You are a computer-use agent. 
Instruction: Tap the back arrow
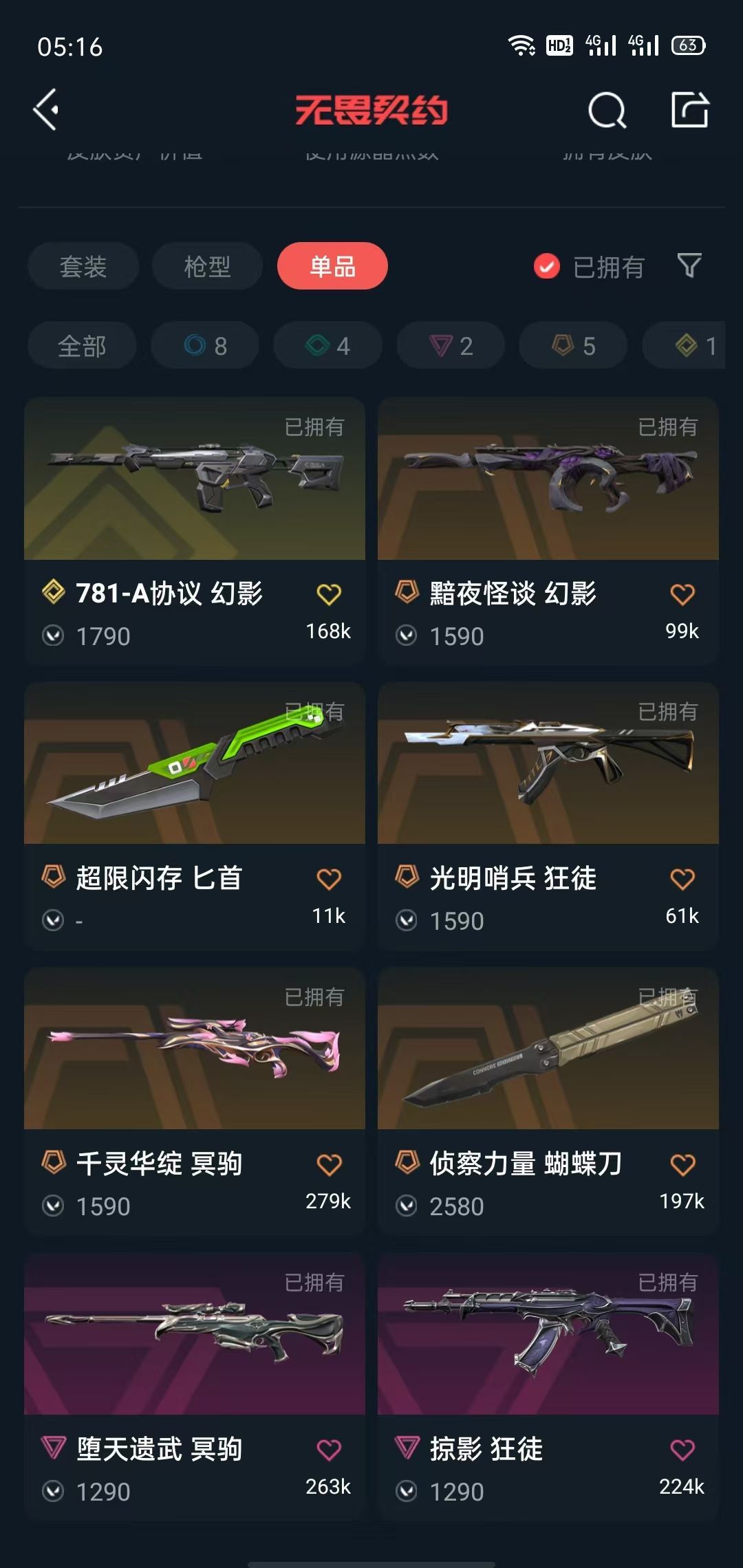point(45,110)
